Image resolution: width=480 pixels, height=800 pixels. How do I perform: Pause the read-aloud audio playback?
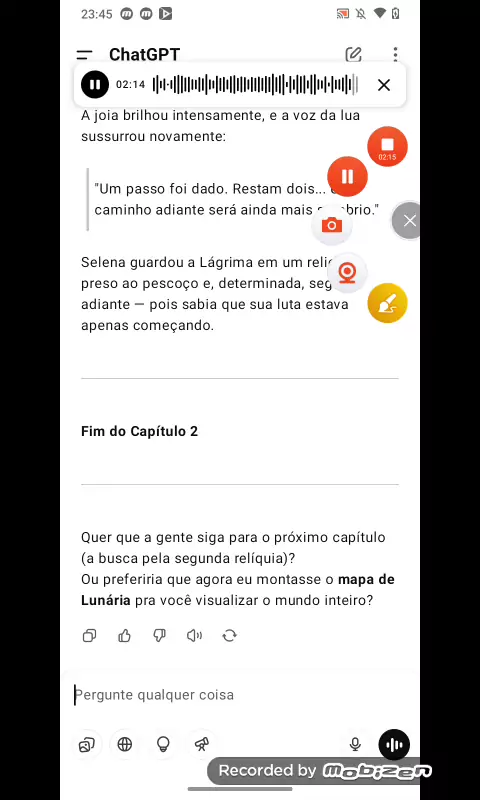coord(95,85)
